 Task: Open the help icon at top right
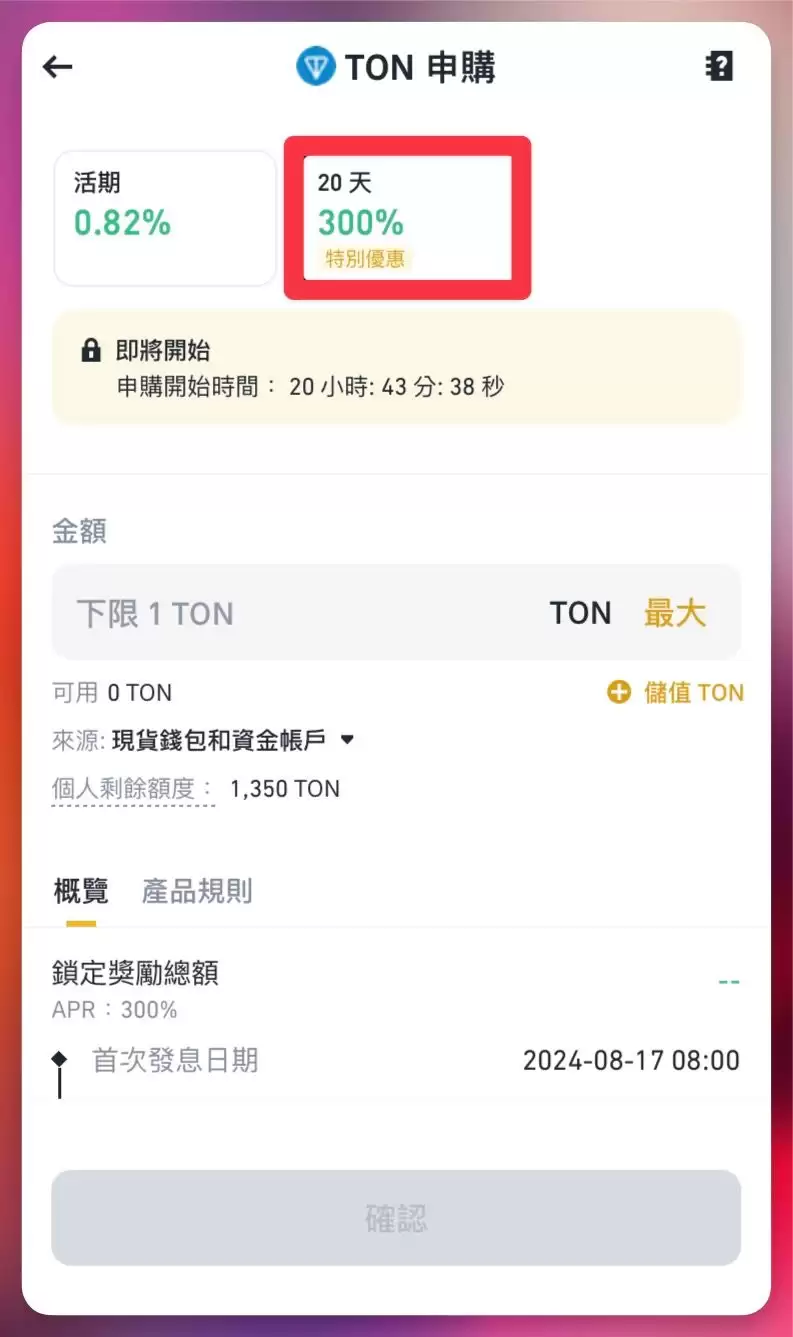tap(719, 66)
